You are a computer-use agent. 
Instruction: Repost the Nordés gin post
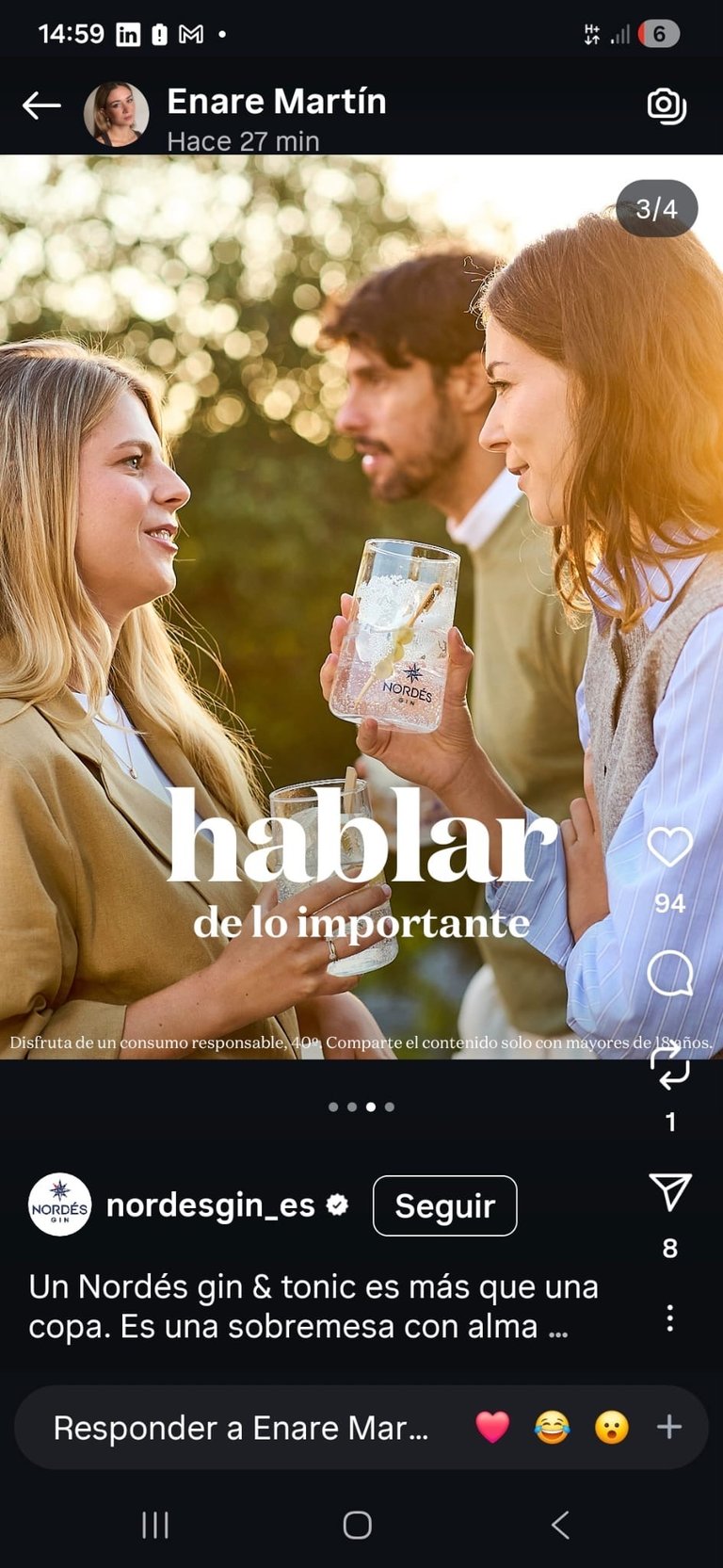pos(669,1069)
